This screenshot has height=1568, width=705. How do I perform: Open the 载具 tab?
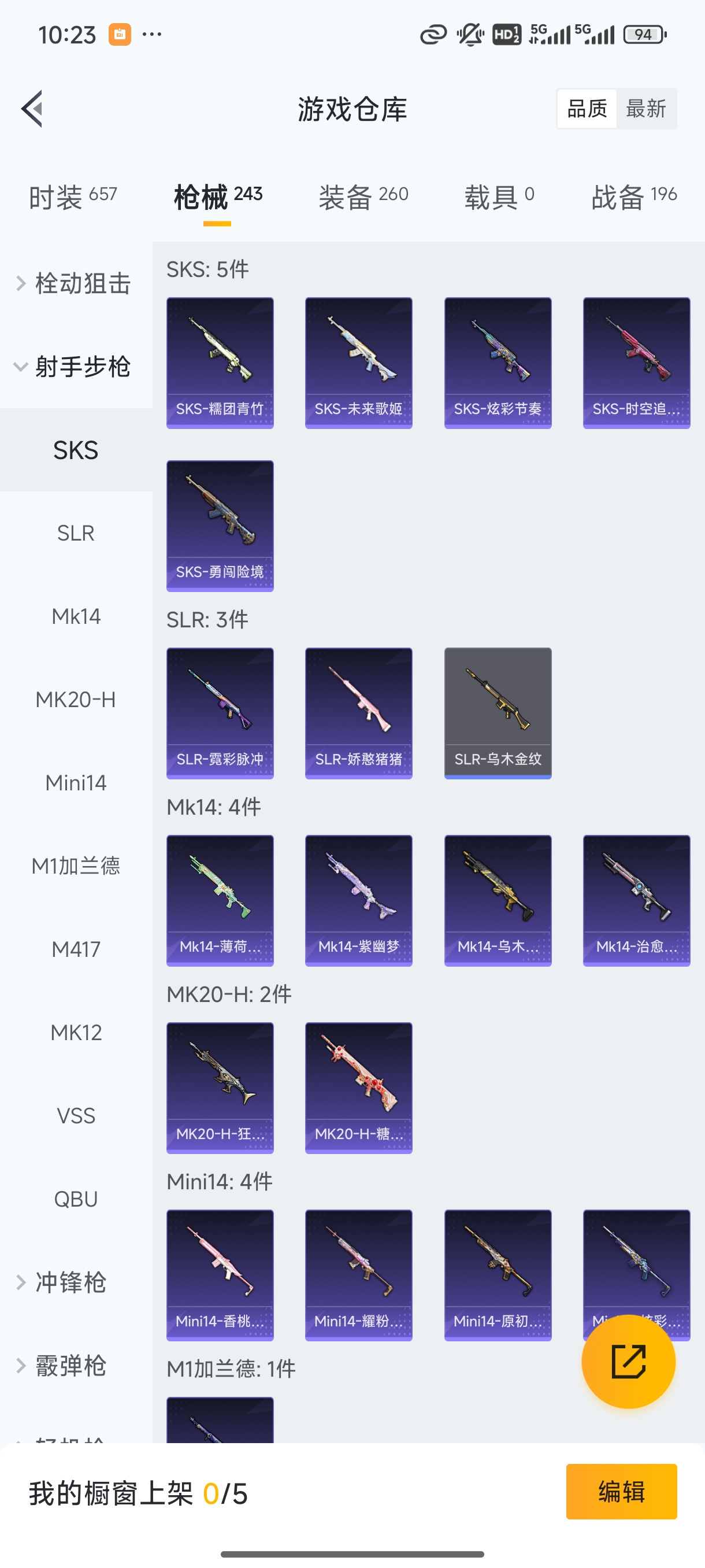499,197
